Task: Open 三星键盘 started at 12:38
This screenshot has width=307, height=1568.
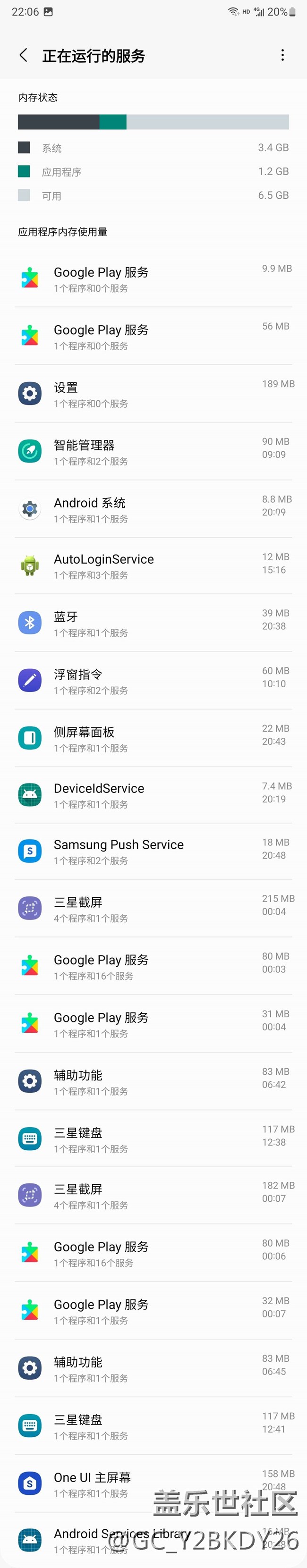Action: click(153, 1139)
